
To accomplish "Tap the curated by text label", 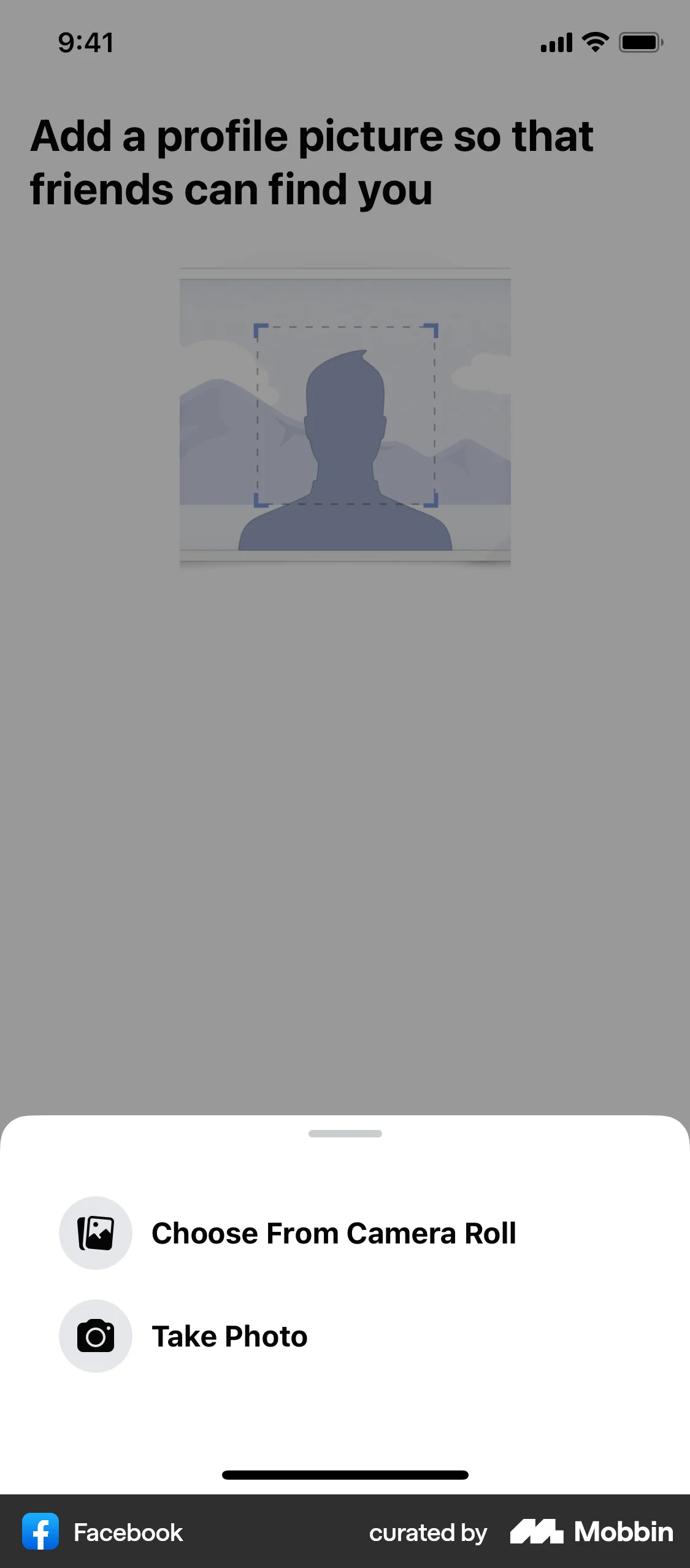I will [427, 1532].
